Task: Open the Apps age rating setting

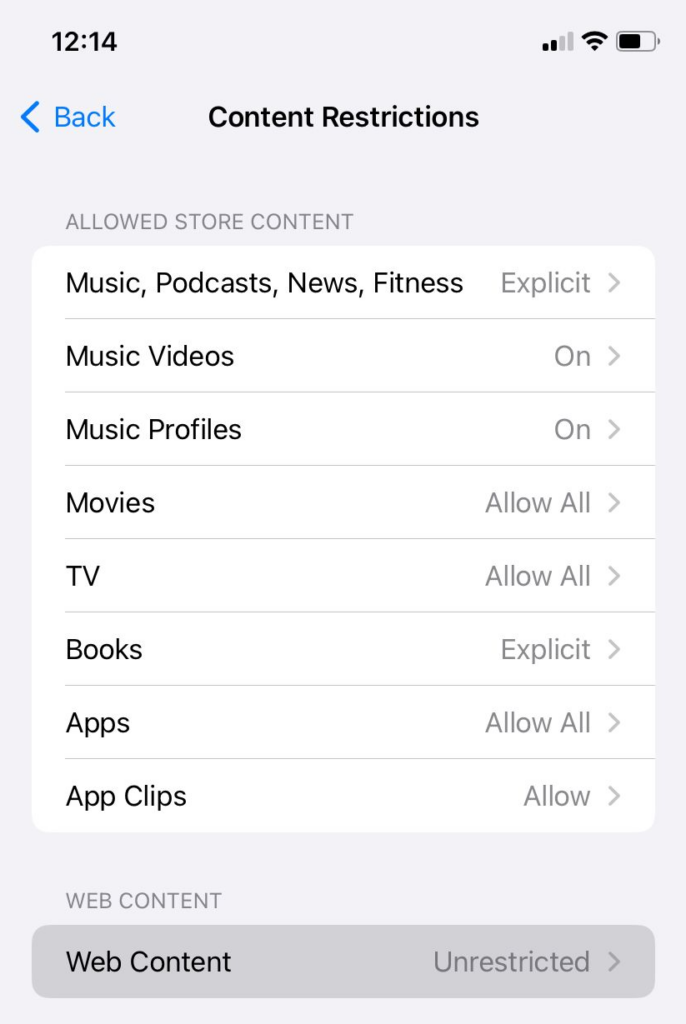Action: click(x=343, y=722)
